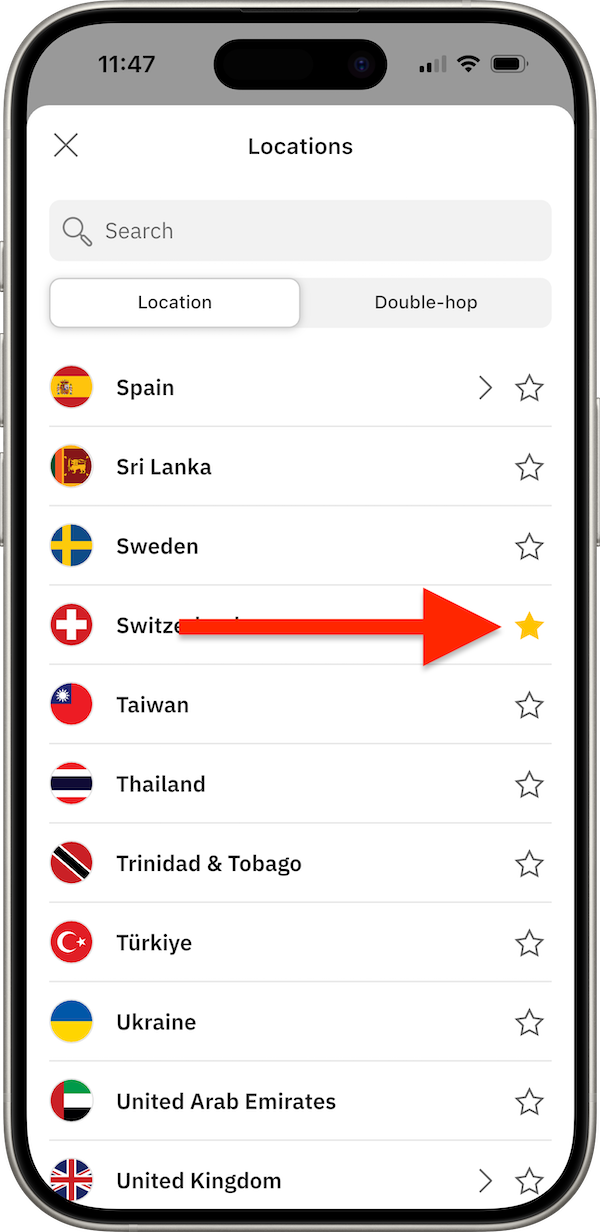Favorite Türkiye using the star
The width and height of the screenshot is (600, 1232).
pyautogui.click(x=529, y=943)
